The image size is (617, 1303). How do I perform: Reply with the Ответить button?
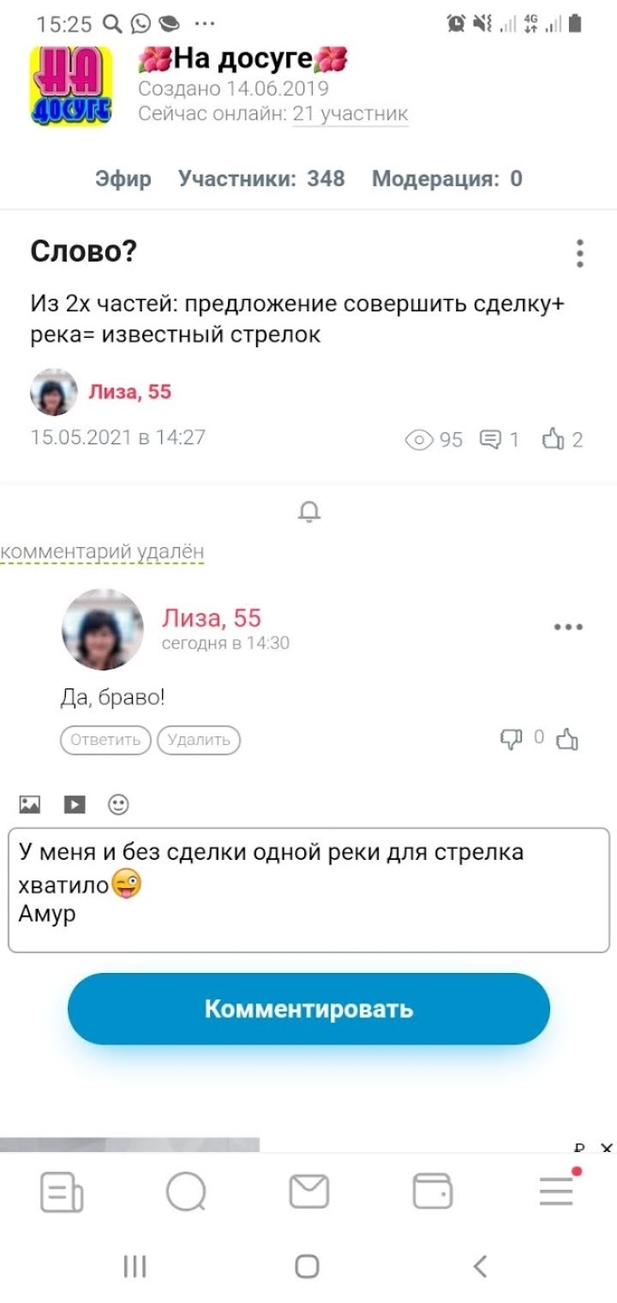pos(105,740)
